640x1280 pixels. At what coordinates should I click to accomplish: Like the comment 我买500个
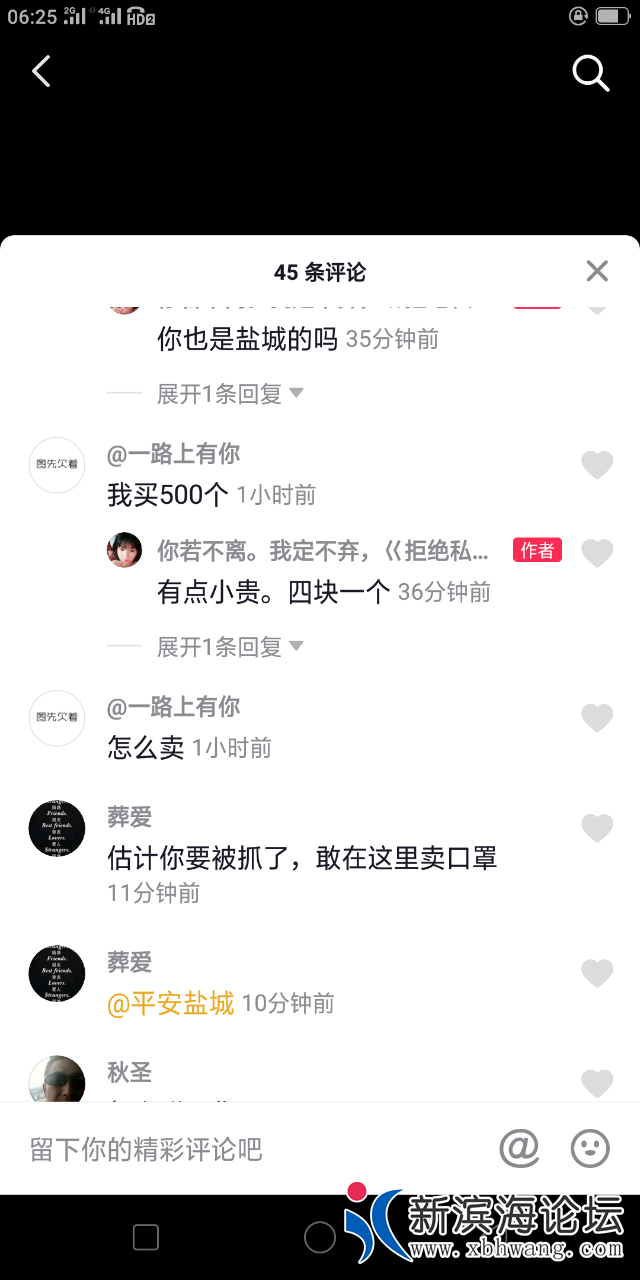click(597, 465)
